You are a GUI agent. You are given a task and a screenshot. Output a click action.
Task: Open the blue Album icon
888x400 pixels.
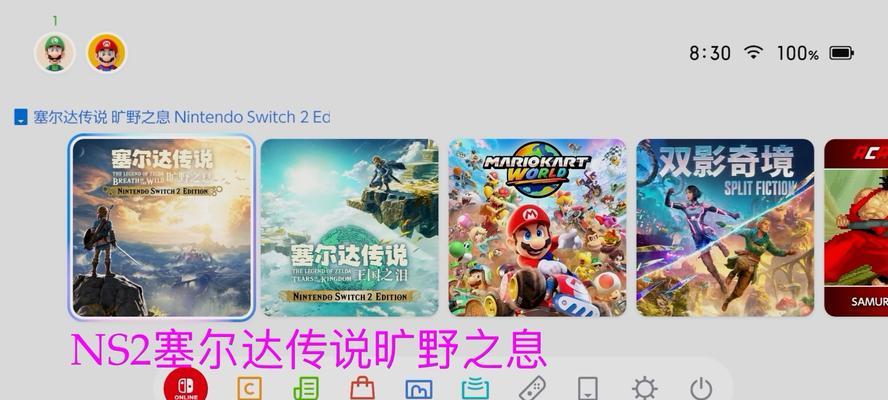[x=418, y=388]
